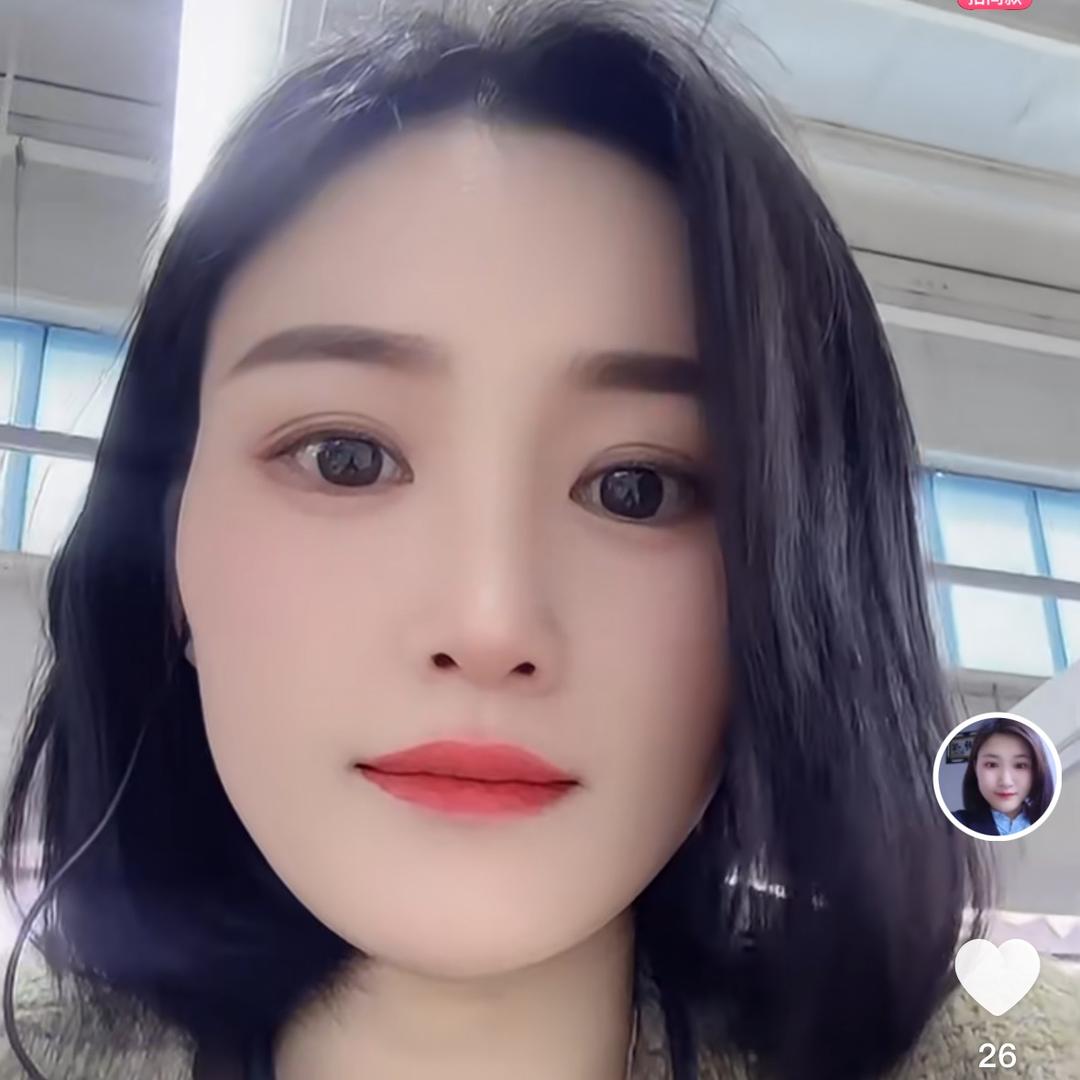Screen dimensions: 1080x1080
Task: Open the creator's profile avatar
Action: [x=997, y=777]
